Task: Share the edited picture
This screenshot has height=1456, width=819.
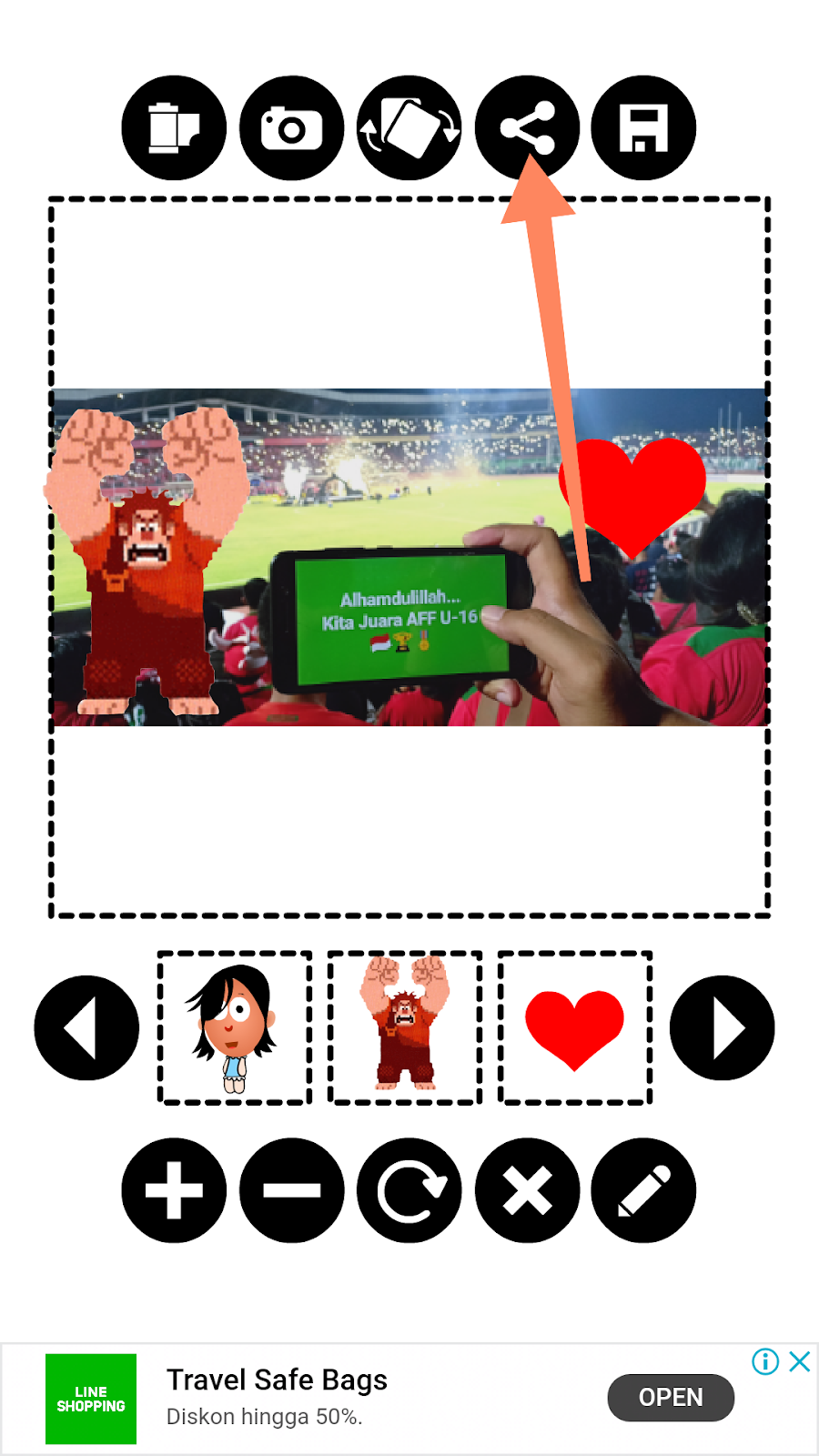Action: pyautogui.click(x=528, y=127)
